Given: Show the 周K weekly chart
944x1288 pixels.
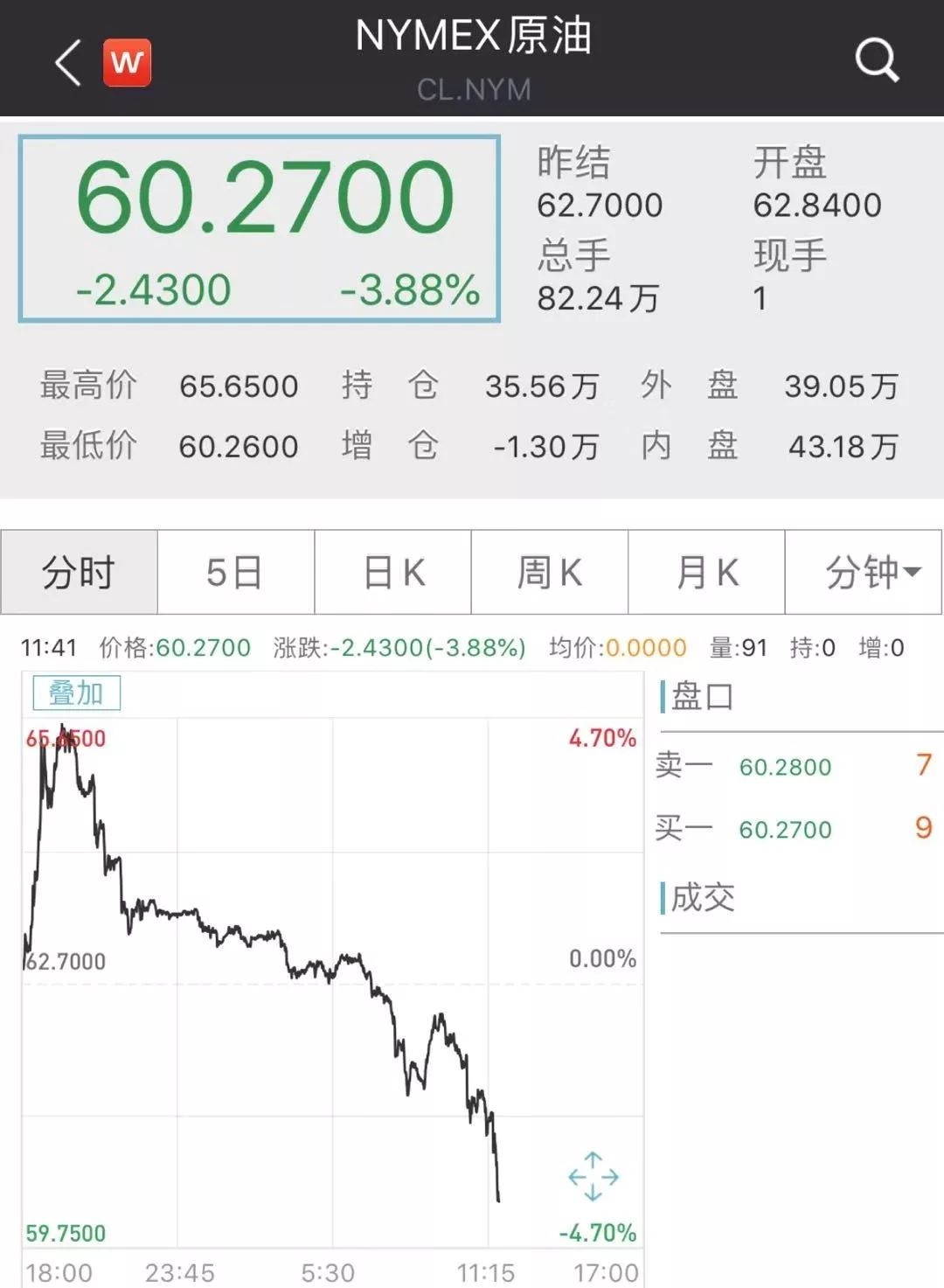Looking at the screenshot, I should tap(550, 573).
